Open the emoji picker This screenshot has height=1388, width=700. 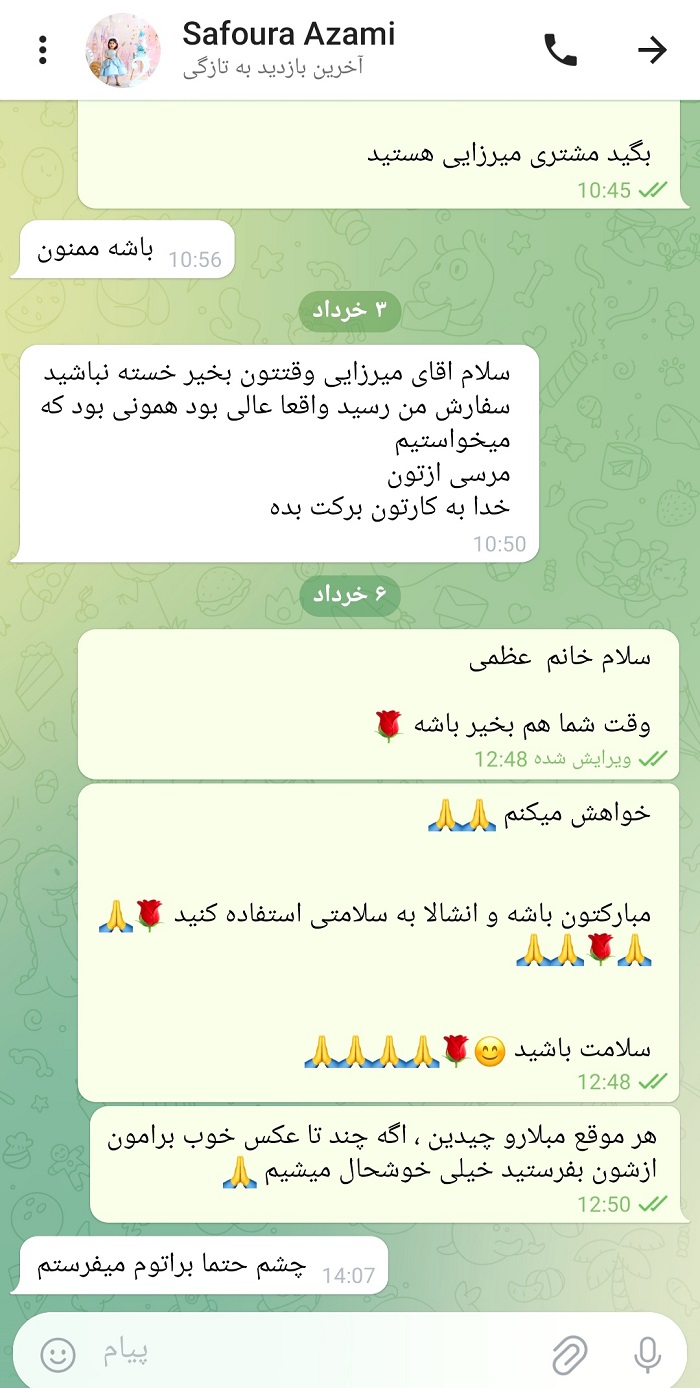pyautogui.click(x=58, y=1355)
